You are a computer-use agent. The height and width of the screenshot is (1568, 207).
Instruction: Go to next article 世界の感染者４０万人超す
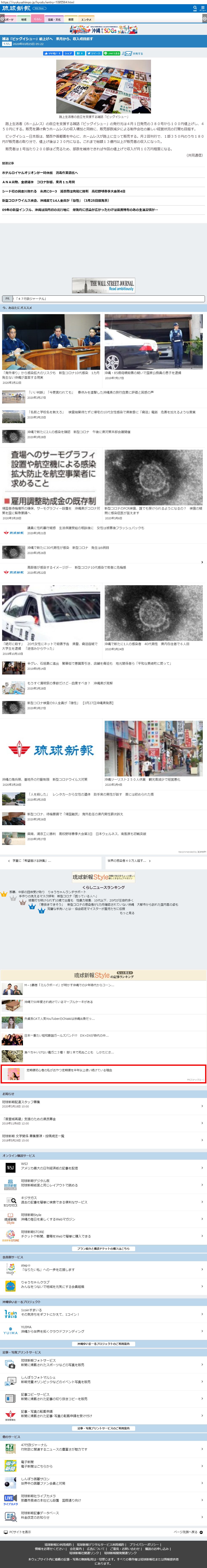pos(128,861)
